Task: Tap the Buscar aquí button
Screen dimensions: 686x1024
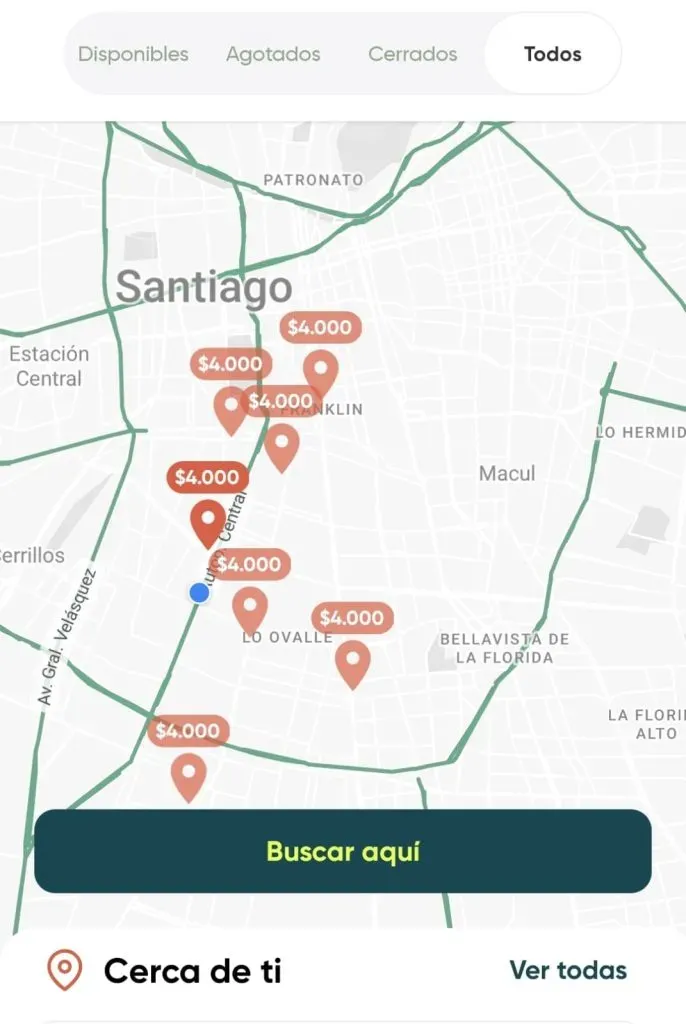Action: 343,851
